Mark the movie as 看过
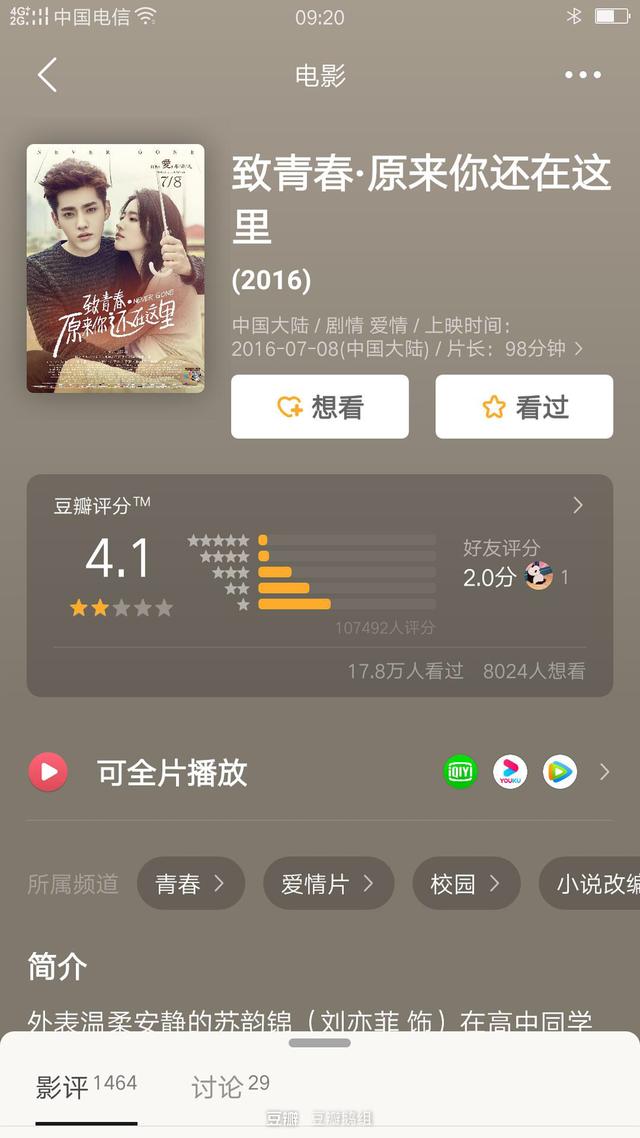 (524, 407)
